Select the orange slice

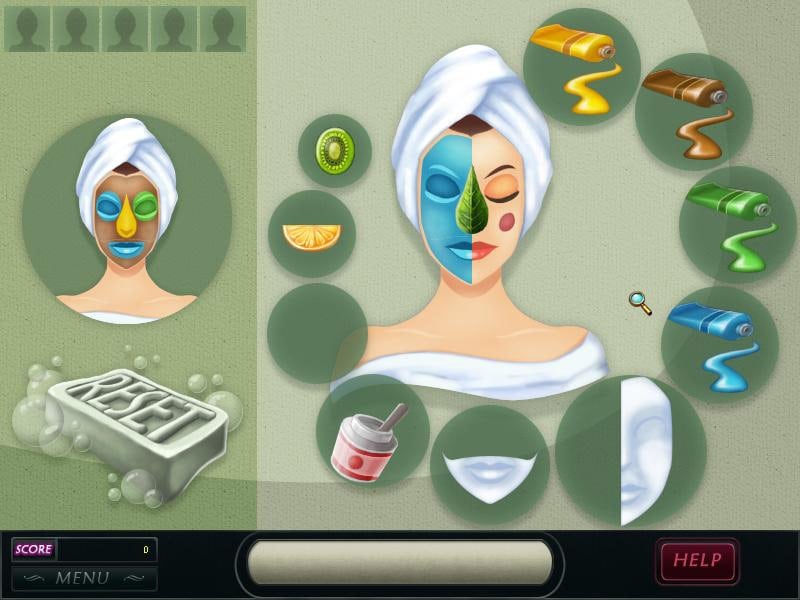click(x=311, y=236)
